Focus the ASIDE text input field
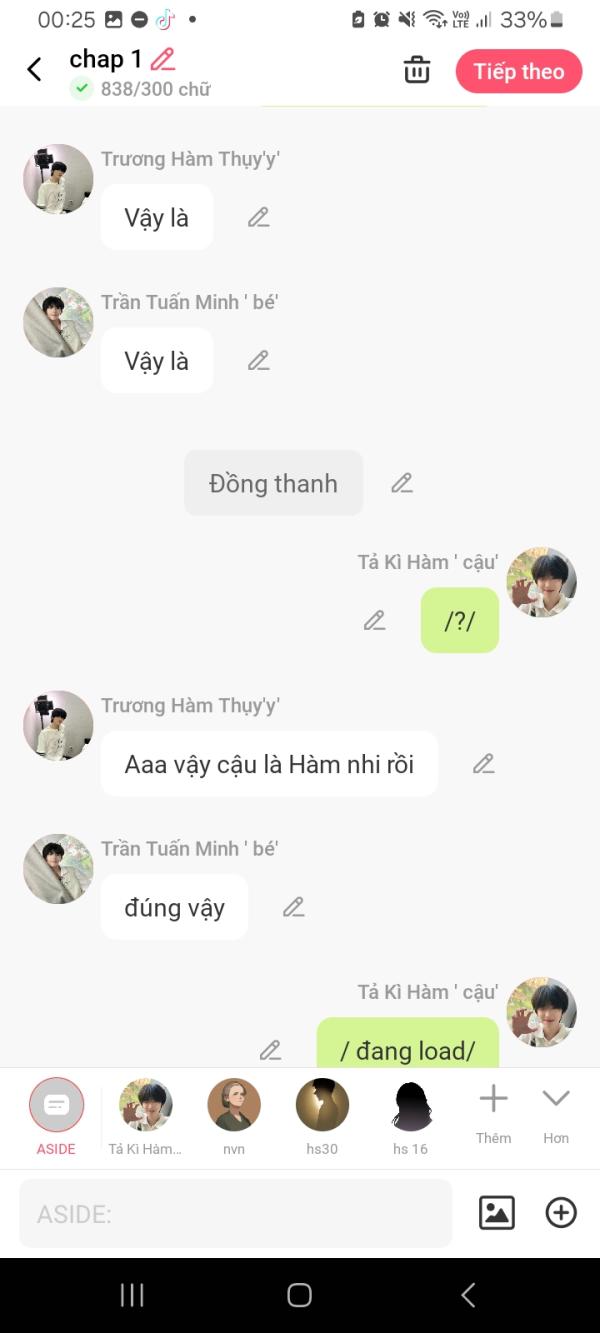 (x=235, y=1213)
